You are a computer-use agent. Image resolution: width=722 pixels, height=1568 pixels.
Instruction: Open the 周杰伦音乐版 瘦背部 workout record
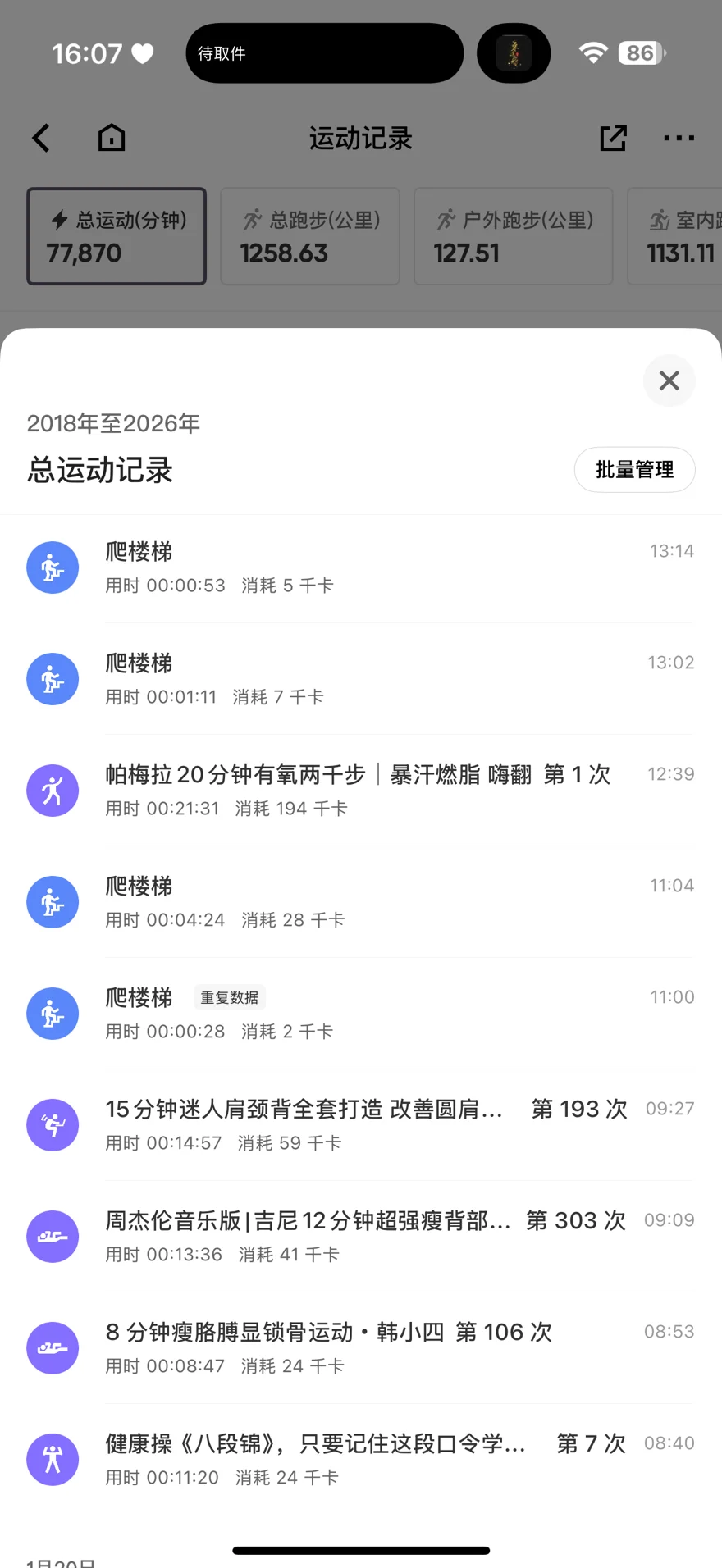(x=361, y=1237)
